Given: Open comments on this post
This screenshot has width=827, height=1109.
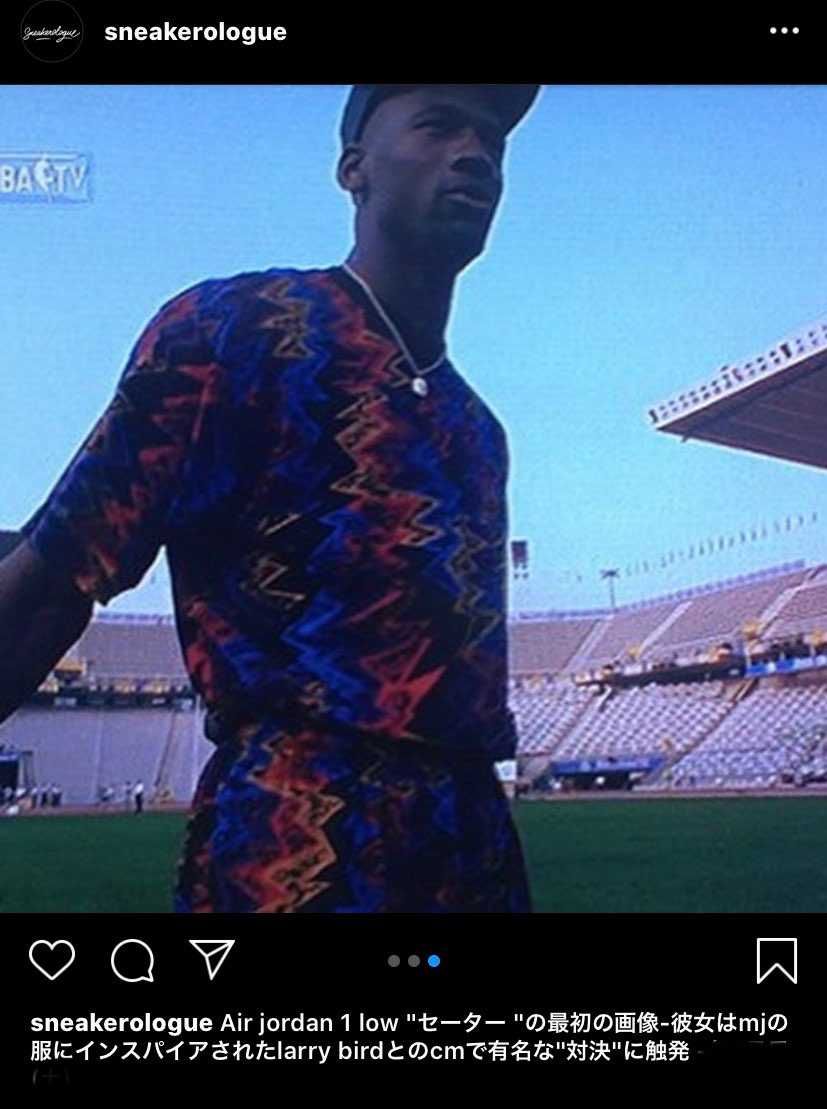Looking at the screenshot, I should (x=132, y=960).
